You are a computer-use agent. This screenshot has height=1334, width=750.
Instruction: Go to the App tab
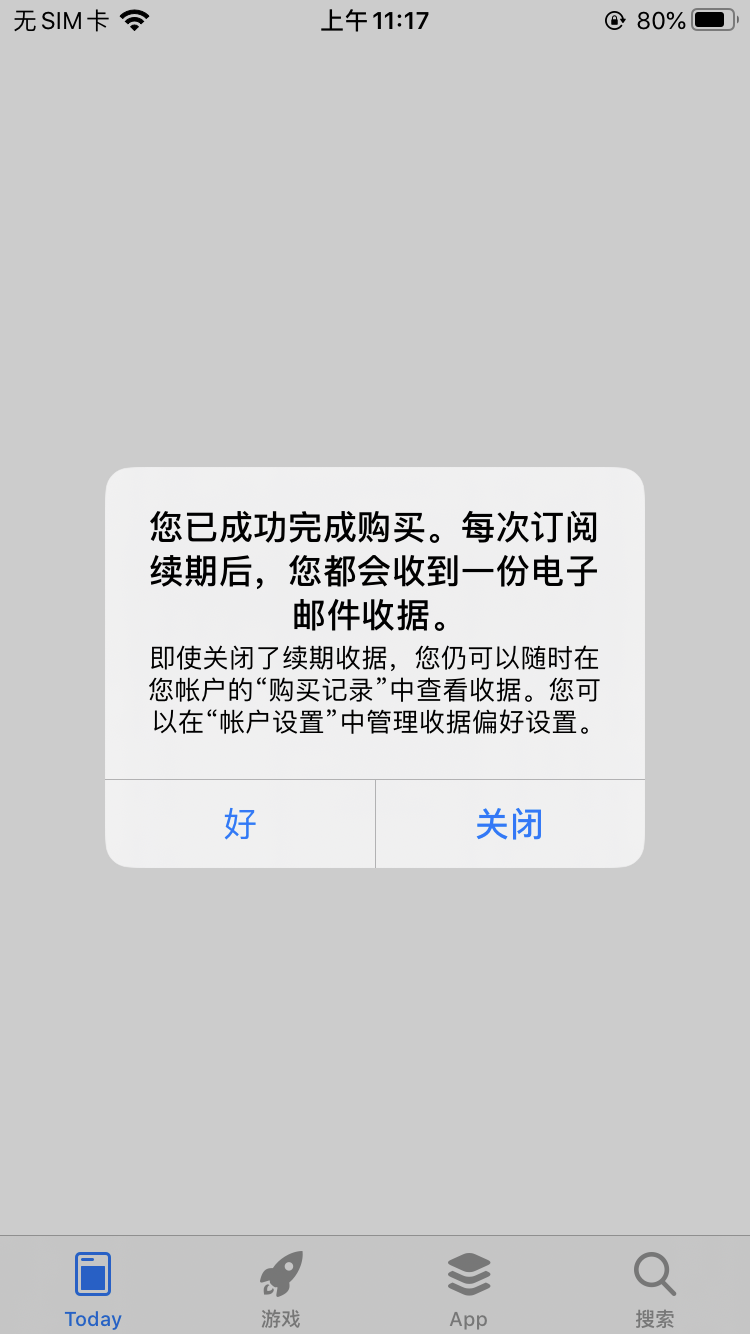click(468, 1290)
